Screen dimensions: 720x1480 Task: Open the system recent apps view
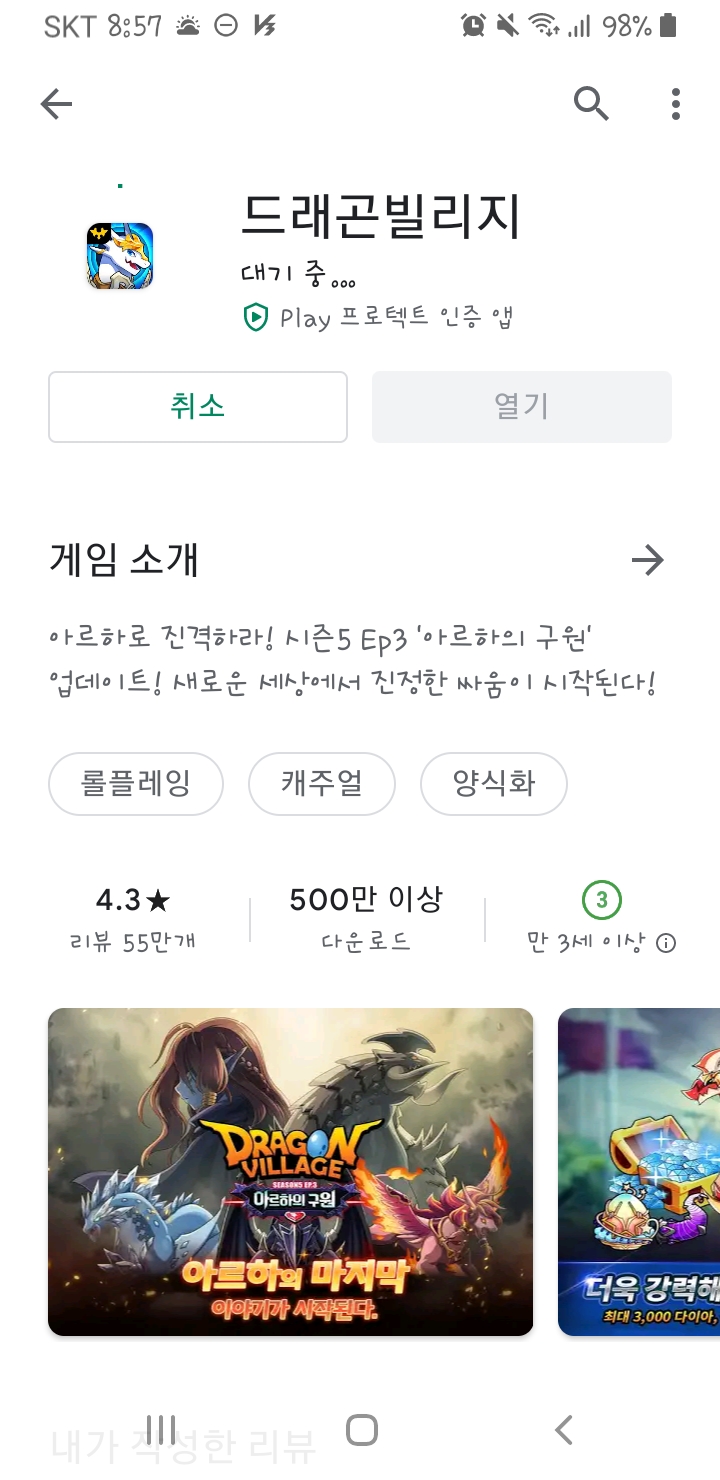[x=160, y=1430]
